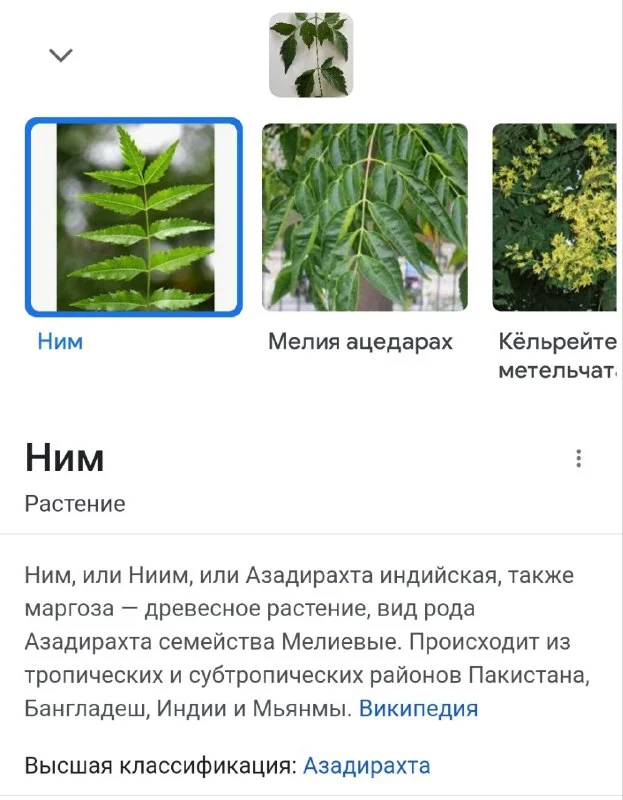Collapse the panel with the down chevron
This screenshot has width=623, height=800.
[x=61, y=55]
